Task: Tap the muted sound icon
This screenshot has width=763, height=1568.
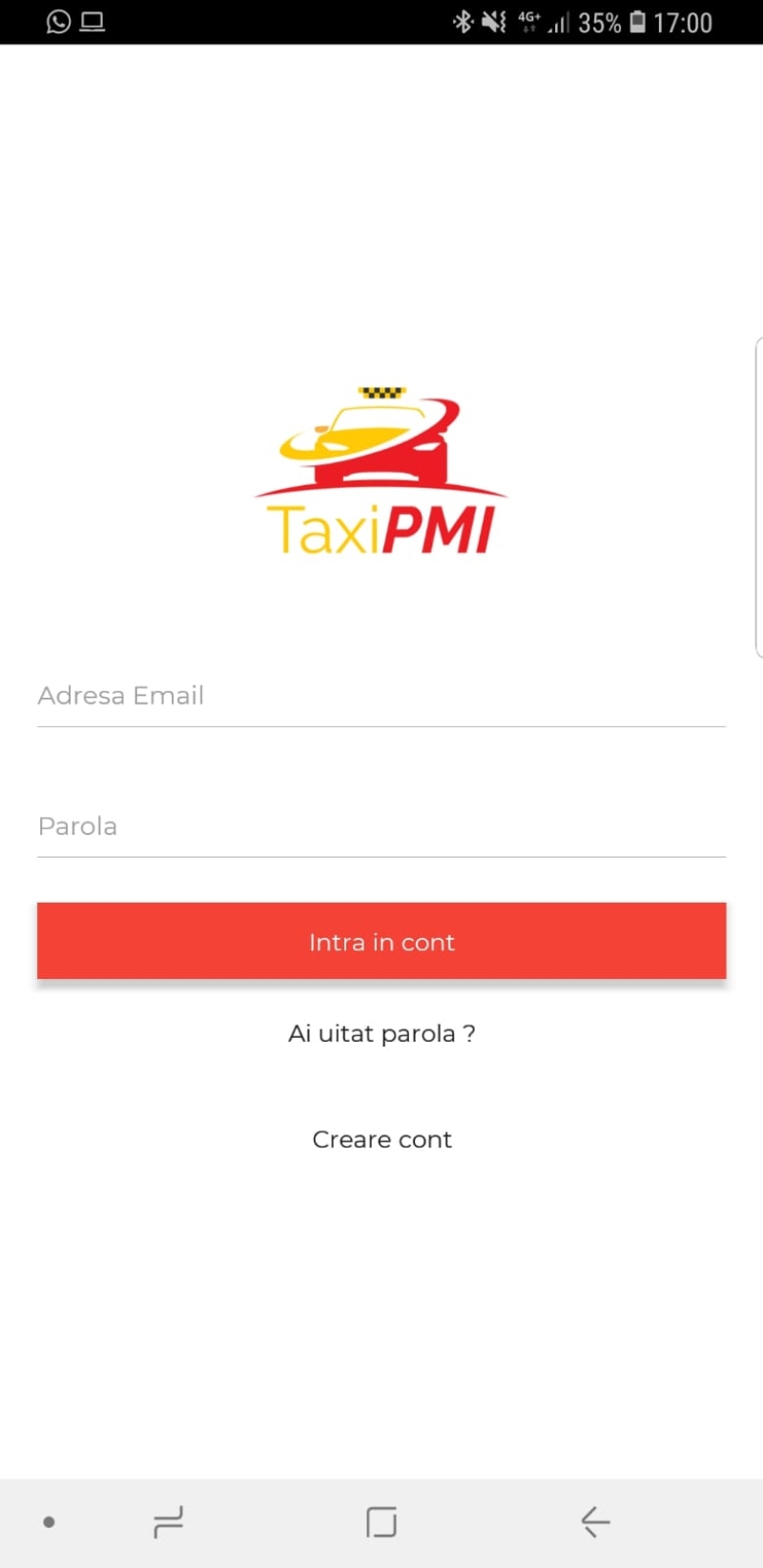Action: [x=492, y=21]
